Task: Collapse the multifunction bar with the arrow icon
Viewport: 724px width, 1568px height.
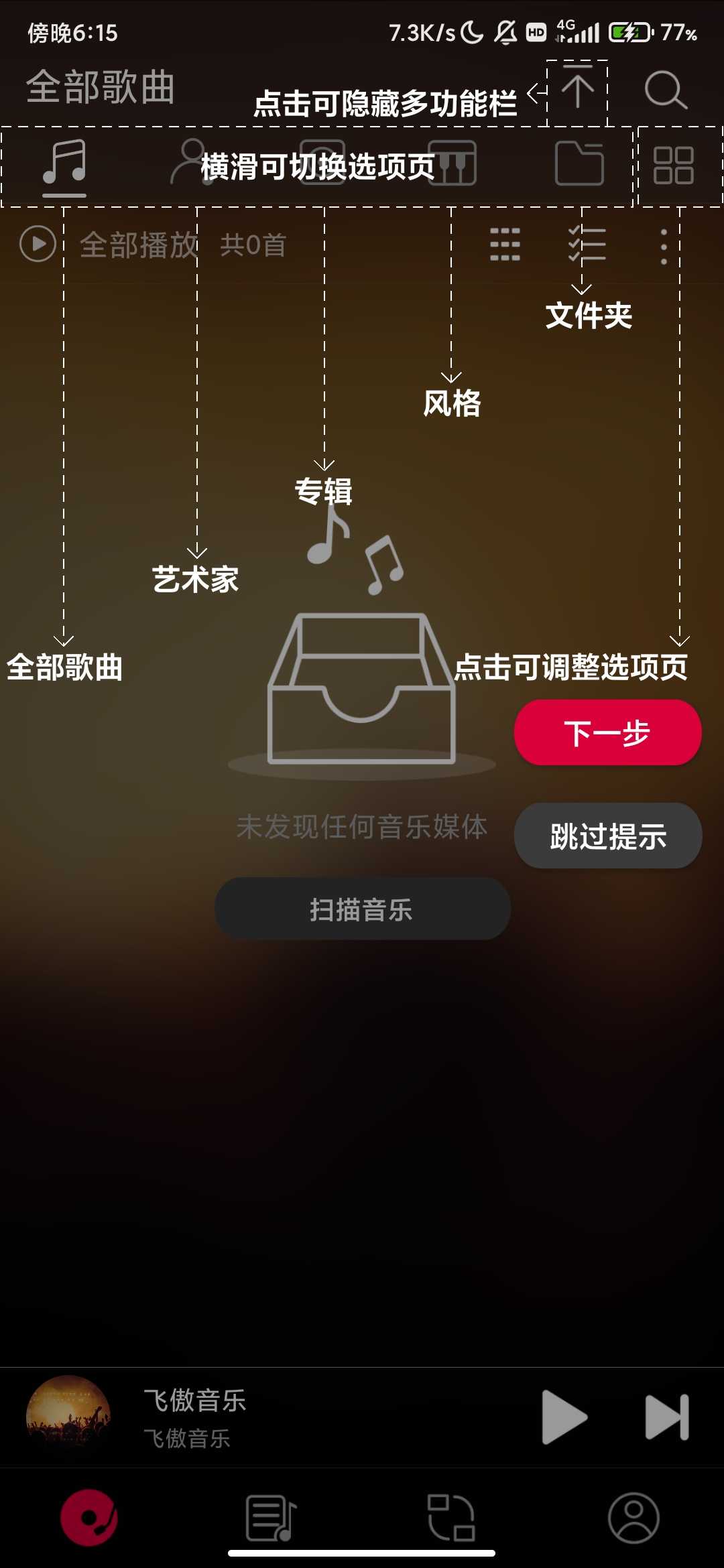Action: [578, 89]
